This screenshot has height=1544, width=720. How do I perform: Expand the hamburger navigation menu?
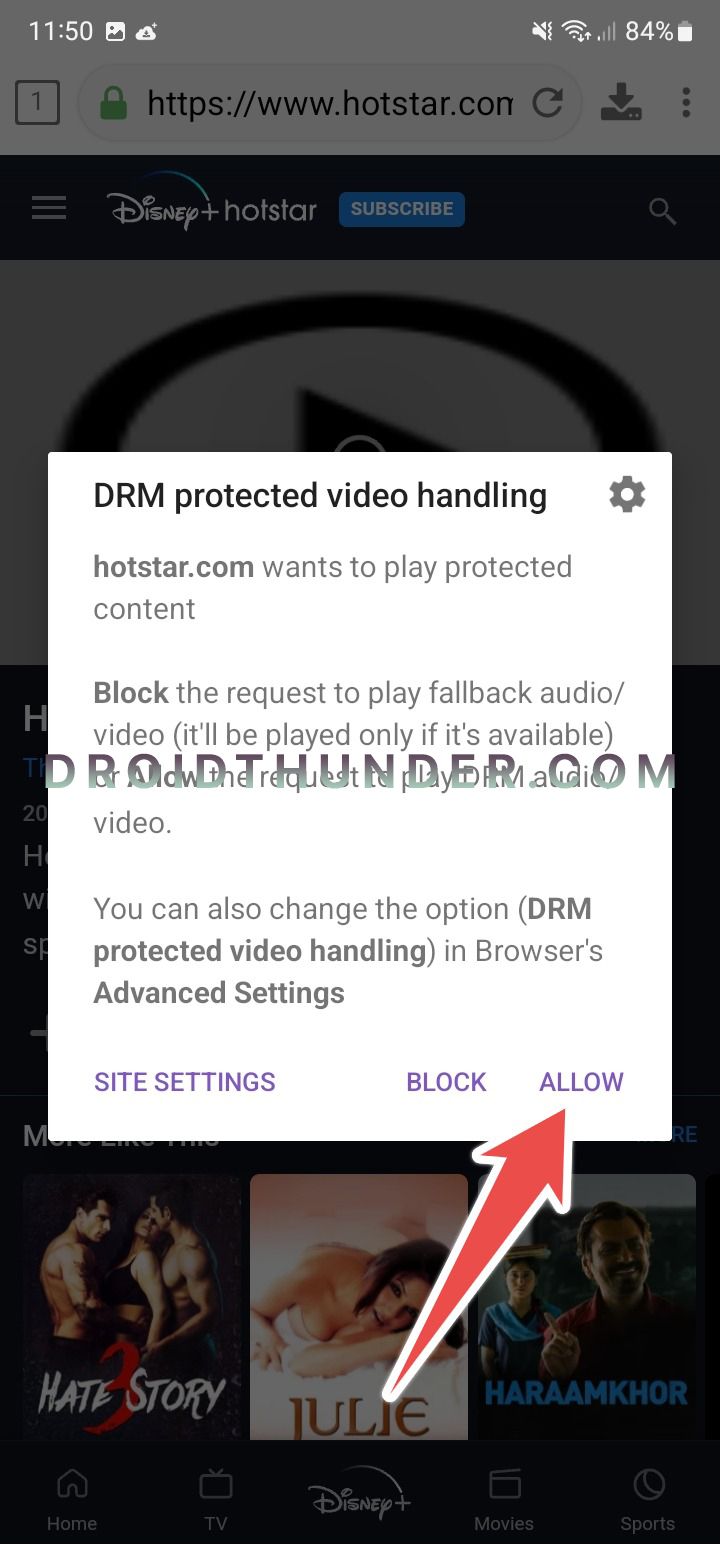click(x=48, y=207)
